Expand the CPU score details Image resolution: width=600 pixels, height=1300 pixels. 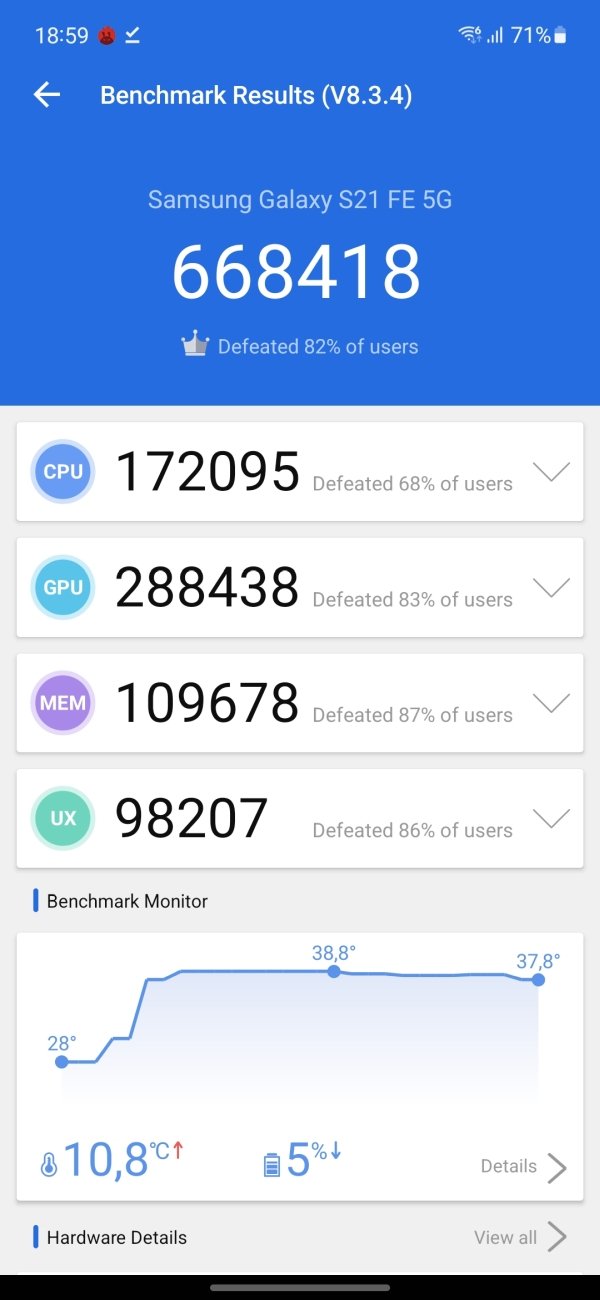(551, 472)
